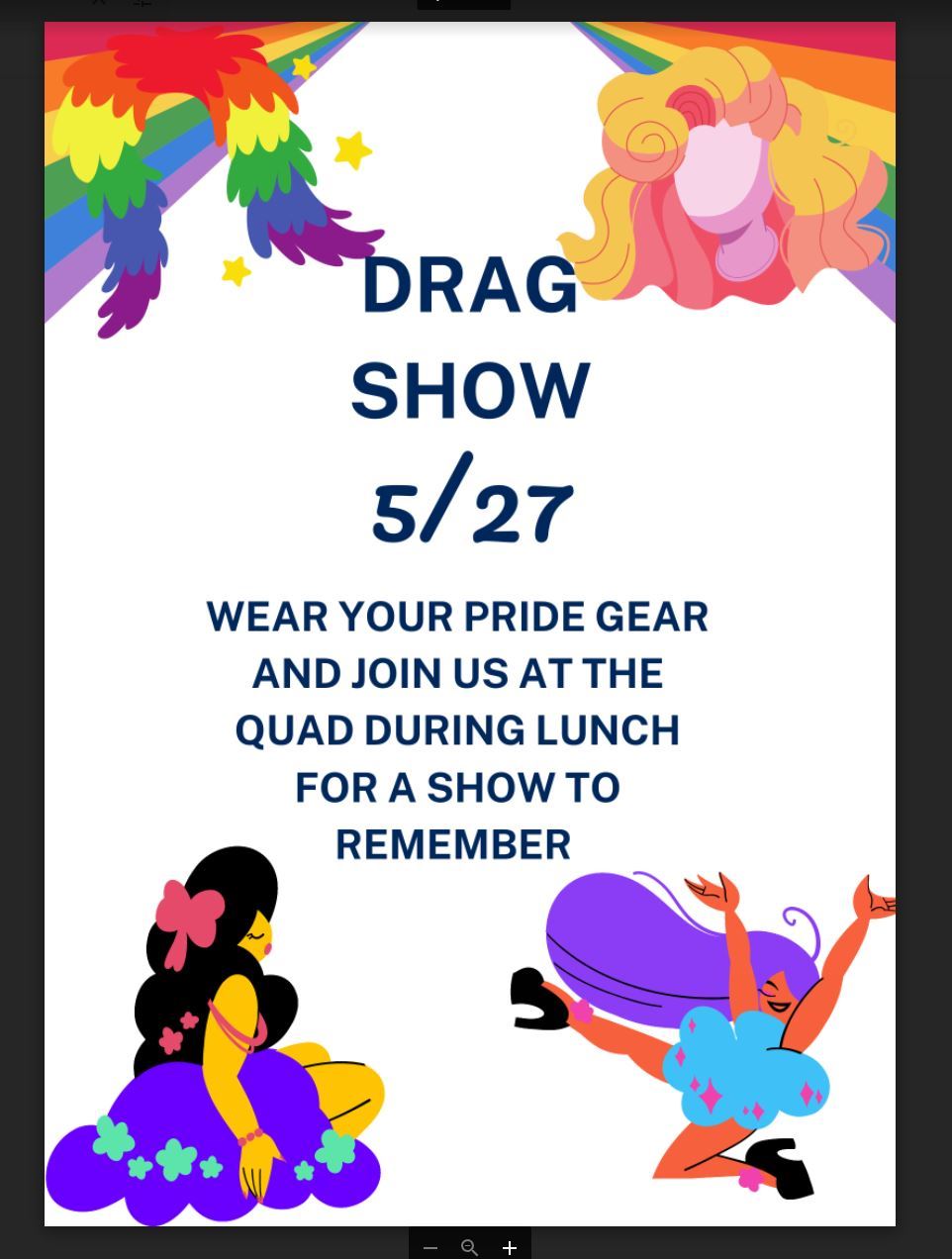
Task: Zoom in with the plus button
Action: pos(510,1247)
